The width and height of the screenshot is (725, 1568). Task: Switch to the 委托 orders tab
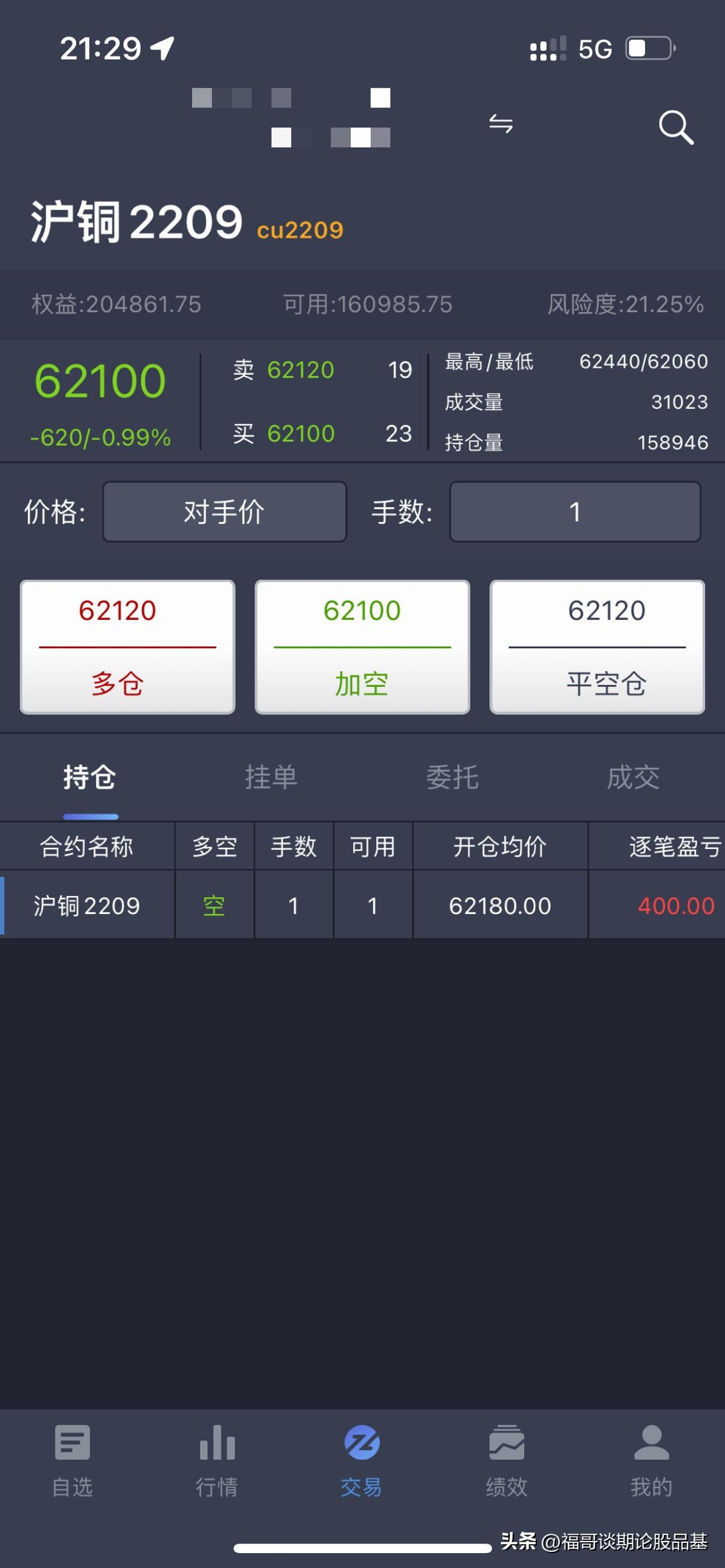453,777
